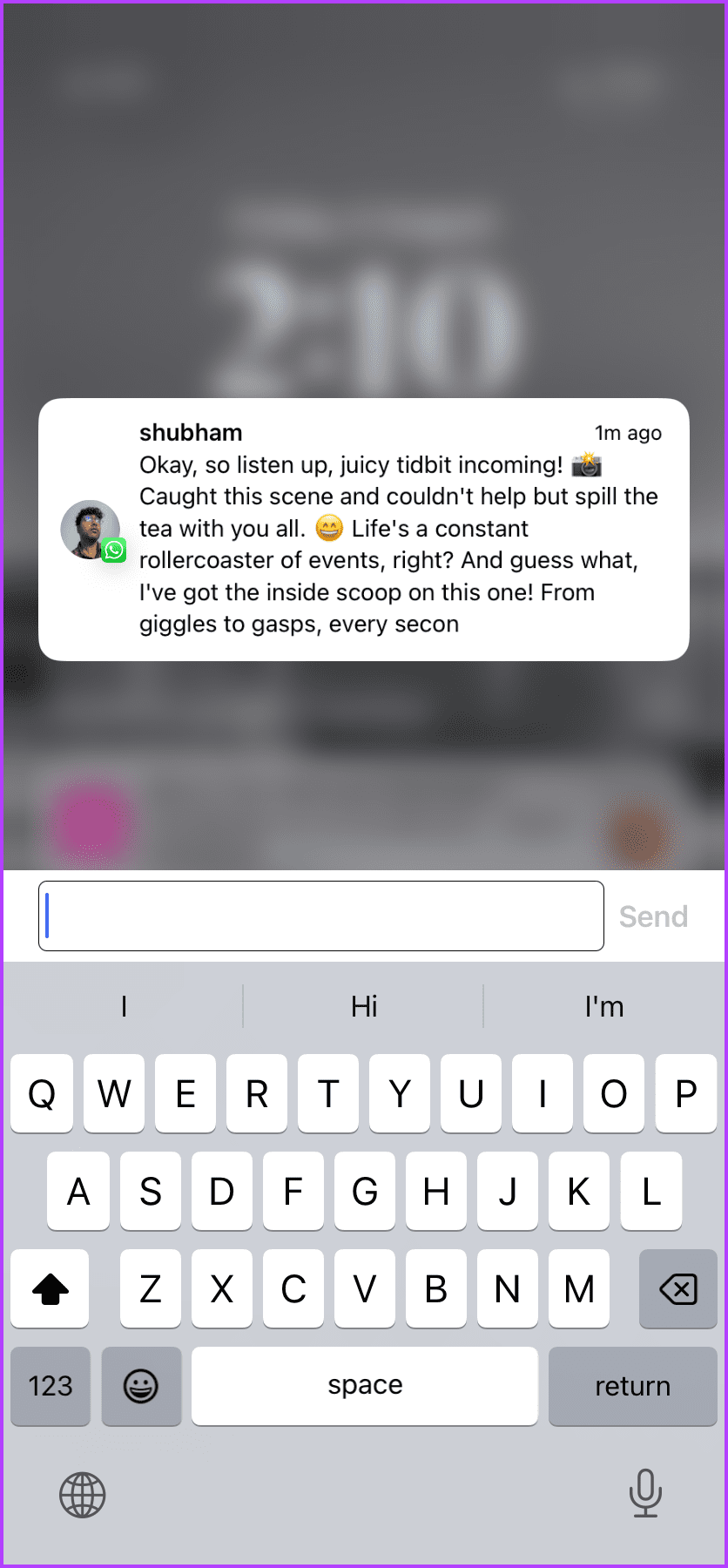Switch to the numbers keyboard with 123 key
This screenshot has width=728, height=1568.
[50, 1385]
